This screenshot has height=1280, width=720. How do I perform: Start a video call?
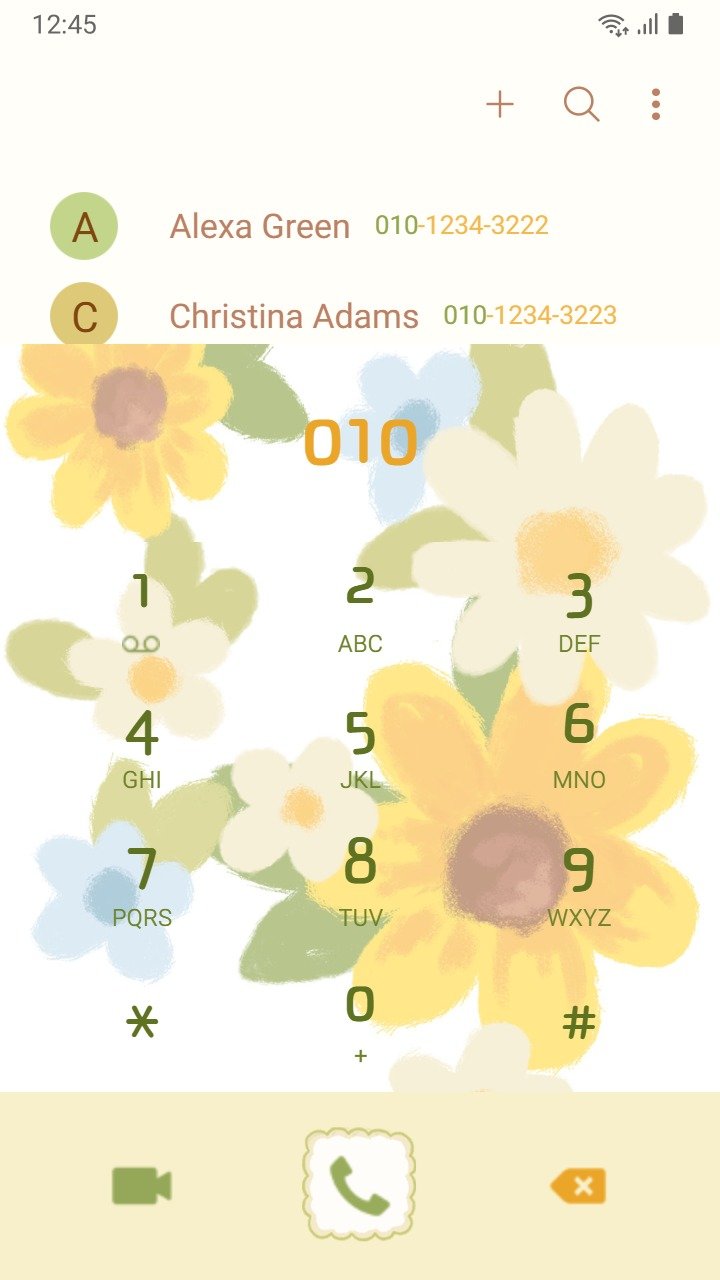point(142,1186)
